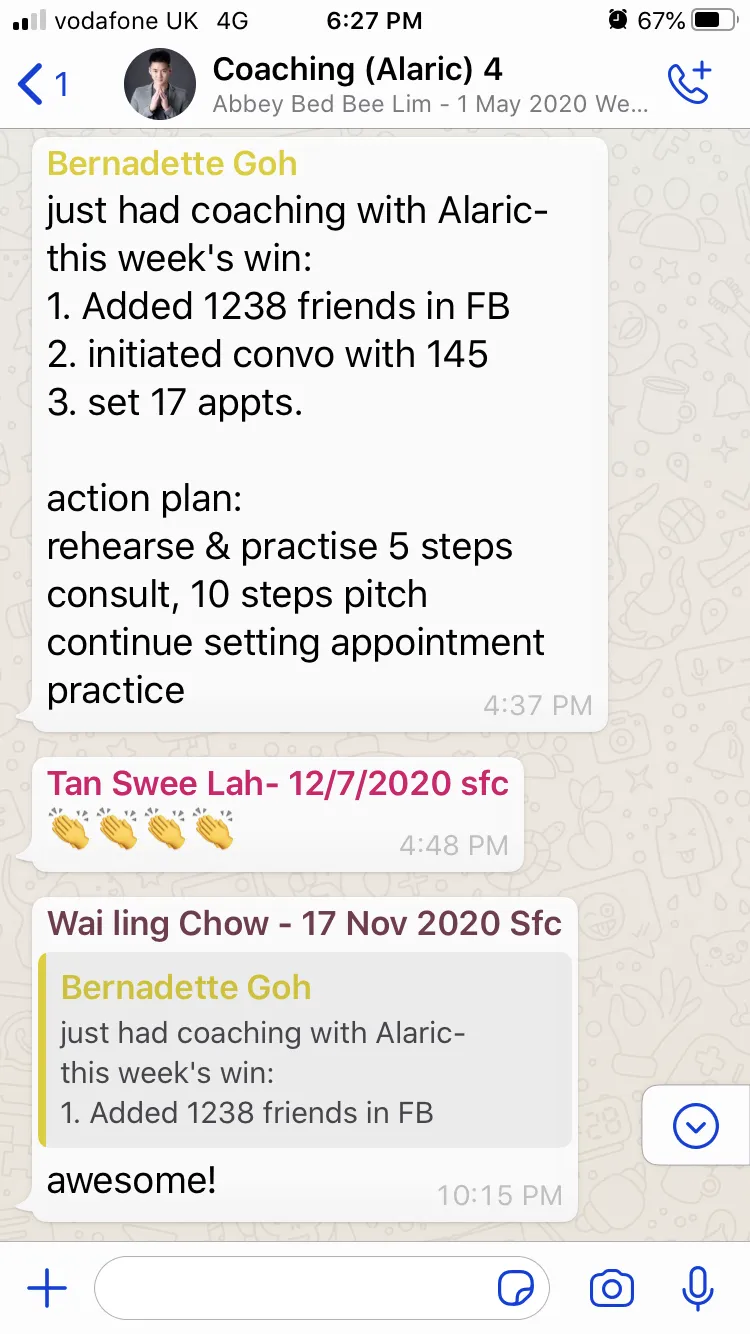The height and width of the screenshot is (1334, 750).
Task: Jump to the latest messages
Action: [x=697, y=1127]
